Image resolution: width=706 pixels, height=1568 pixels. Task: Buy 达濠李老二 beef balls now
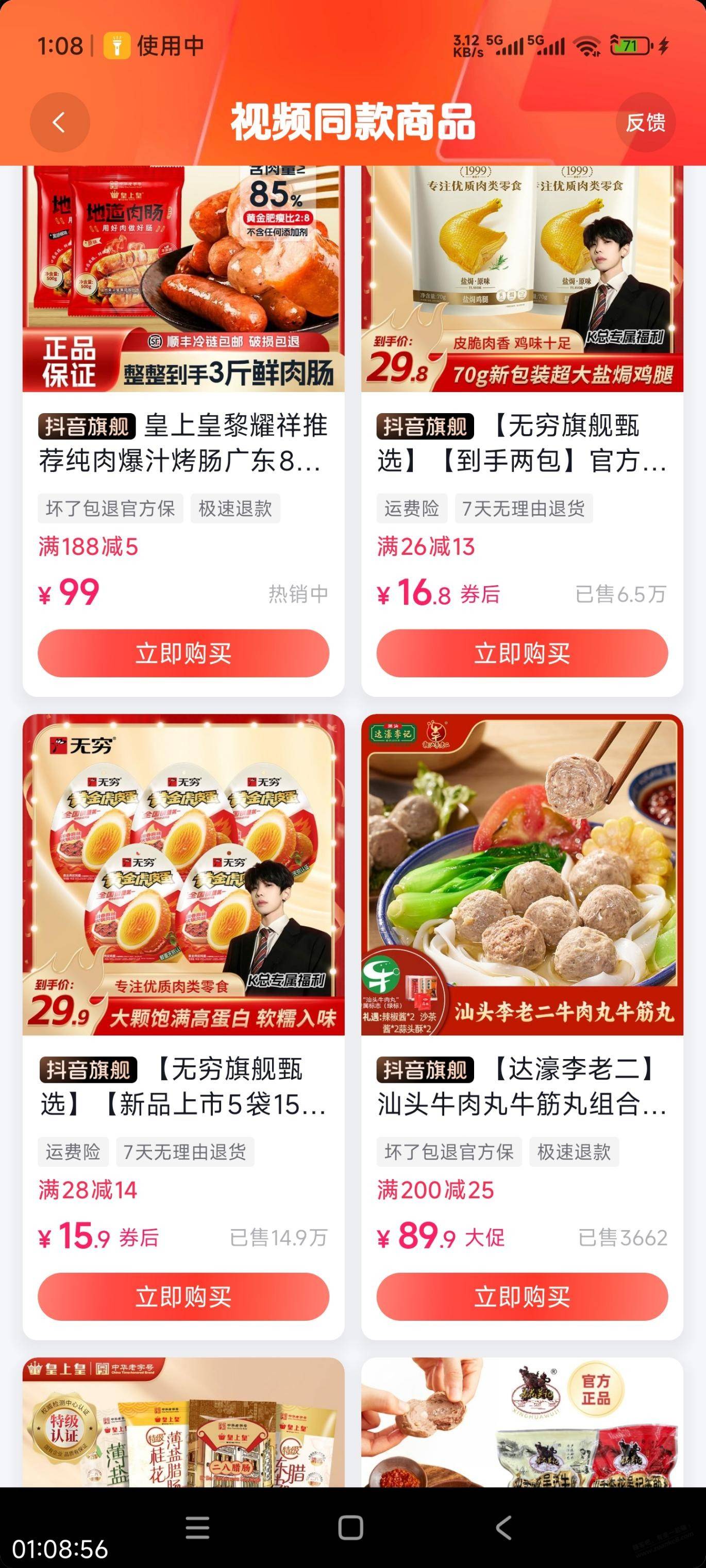522,1297
